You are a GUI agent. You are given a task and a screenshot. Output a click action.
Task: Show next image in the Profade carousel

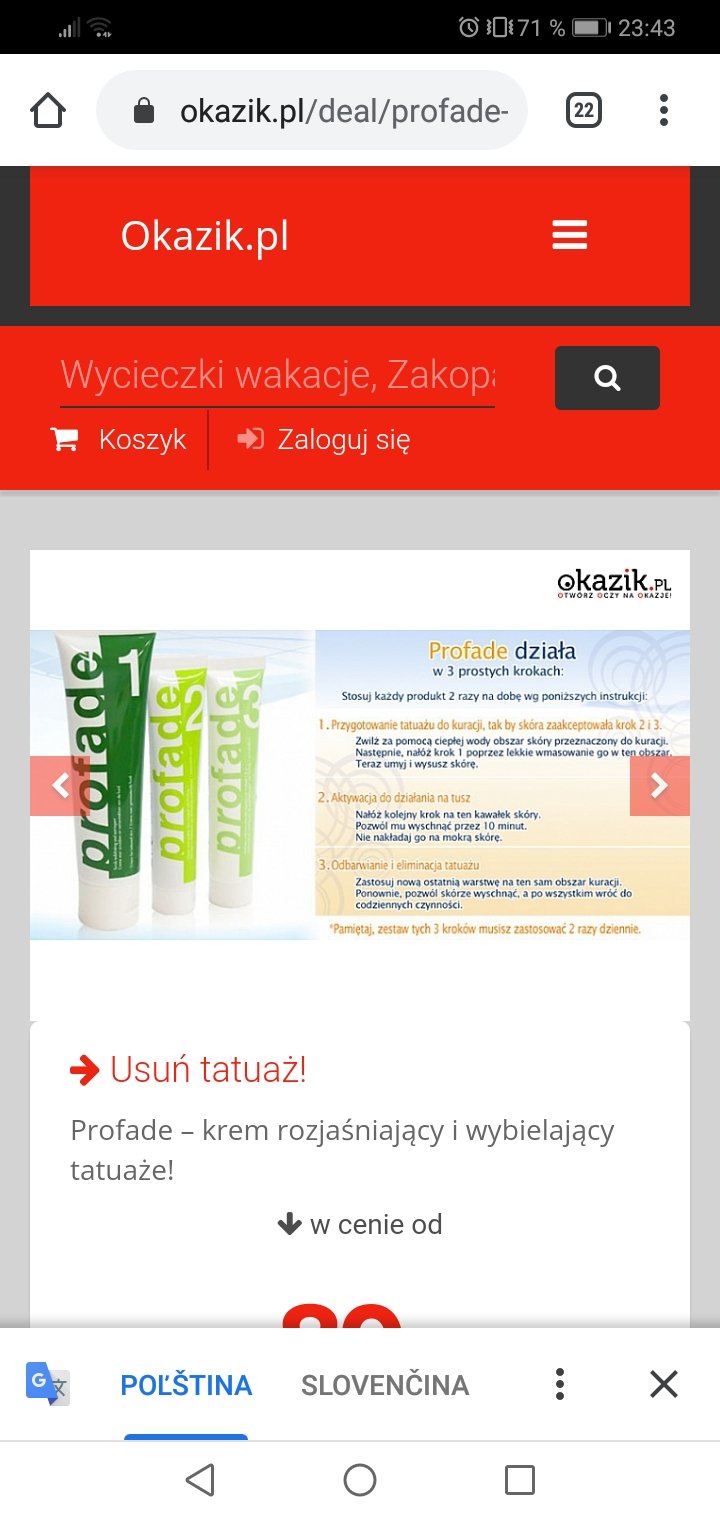pyautogui.click(x=659, y=786)
